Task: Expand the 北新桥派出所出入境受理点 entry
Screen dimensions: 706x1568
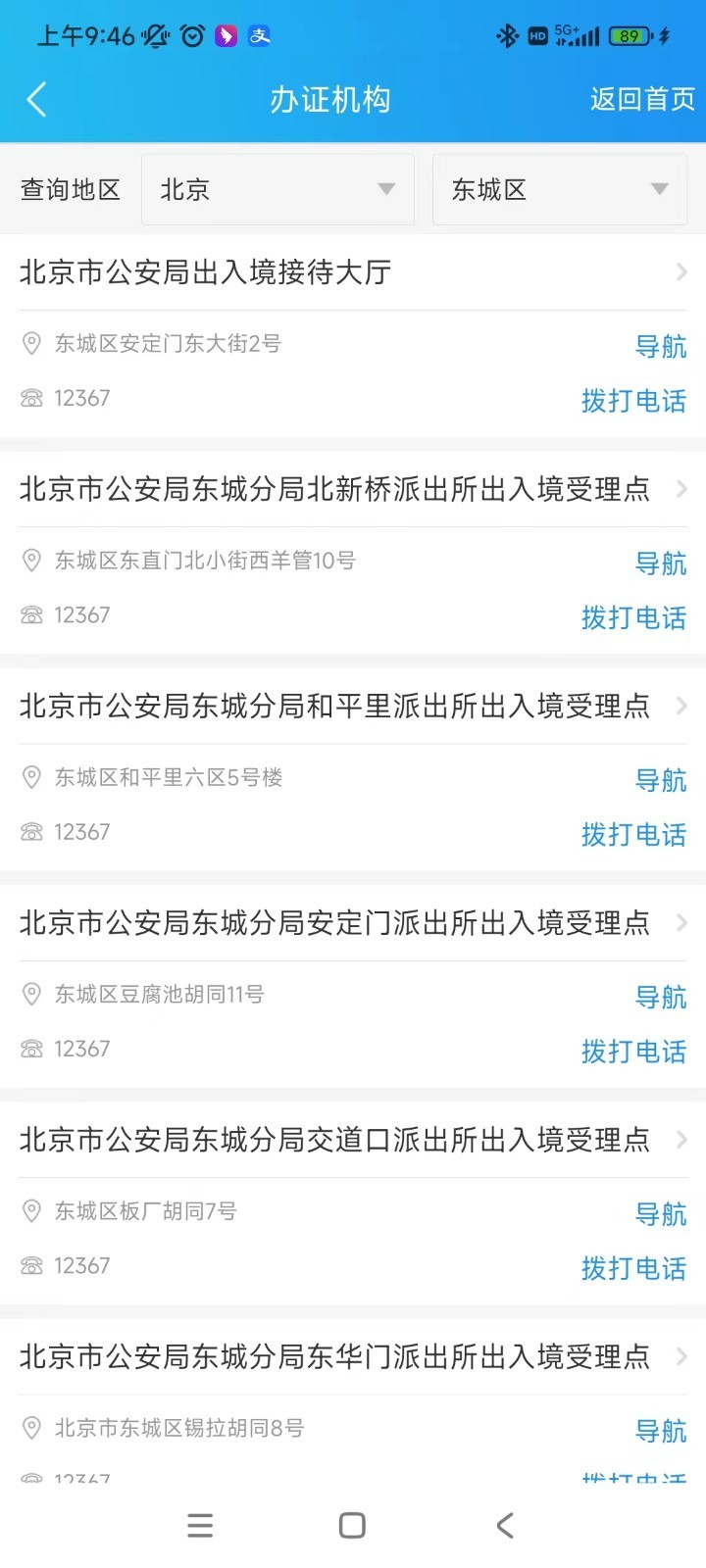Action: click(x=353, y=489)
